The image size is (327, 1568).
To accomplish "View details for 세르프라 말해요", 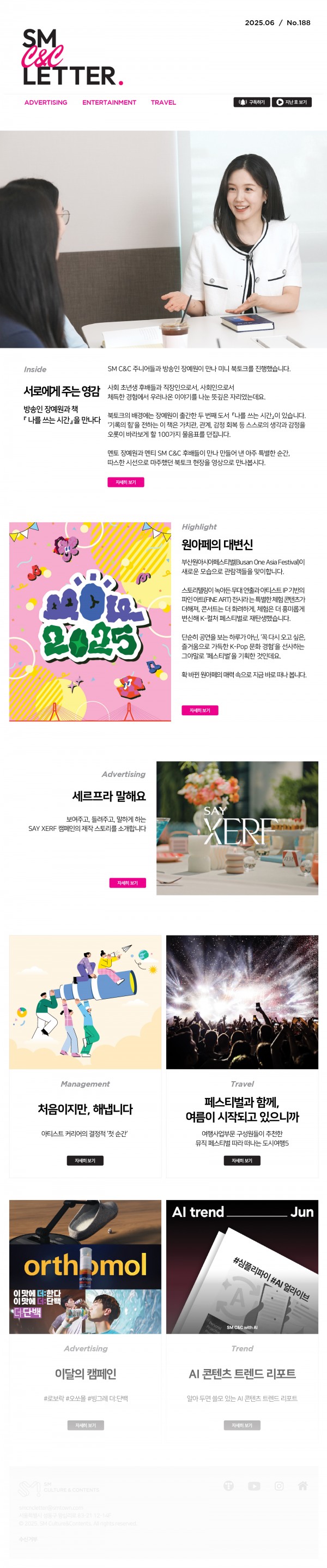I will coord(128,883).
